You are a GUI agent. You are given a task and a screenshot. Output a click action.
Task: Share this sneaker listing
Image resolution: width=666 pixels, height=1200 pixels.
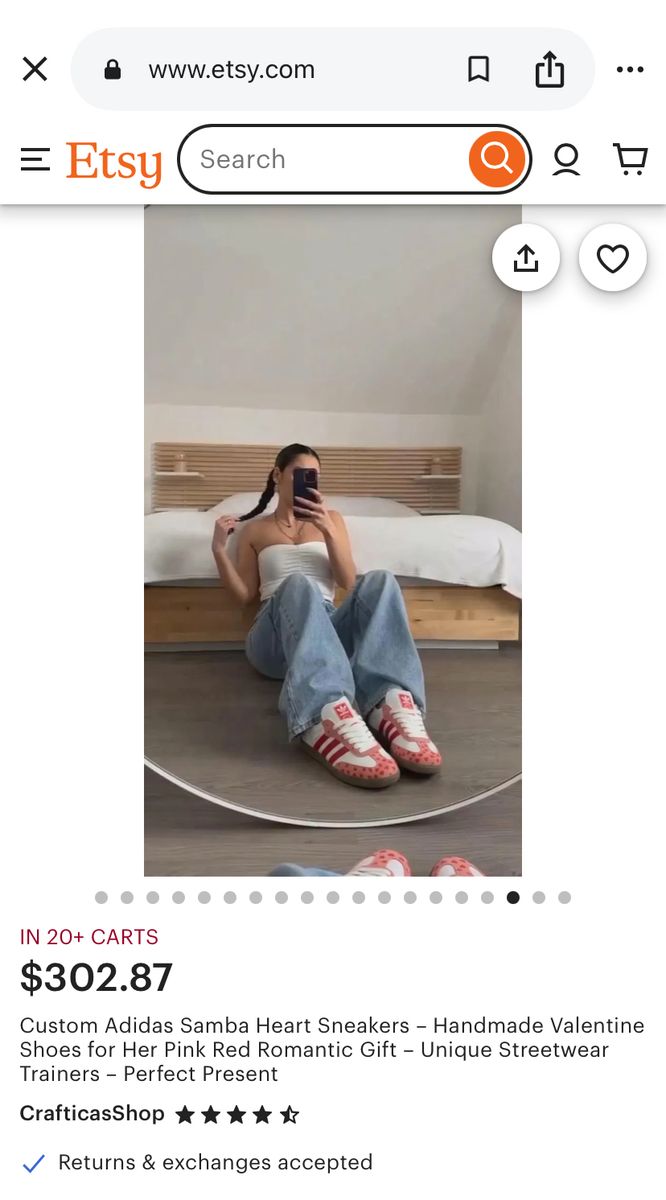coord(526,259)
